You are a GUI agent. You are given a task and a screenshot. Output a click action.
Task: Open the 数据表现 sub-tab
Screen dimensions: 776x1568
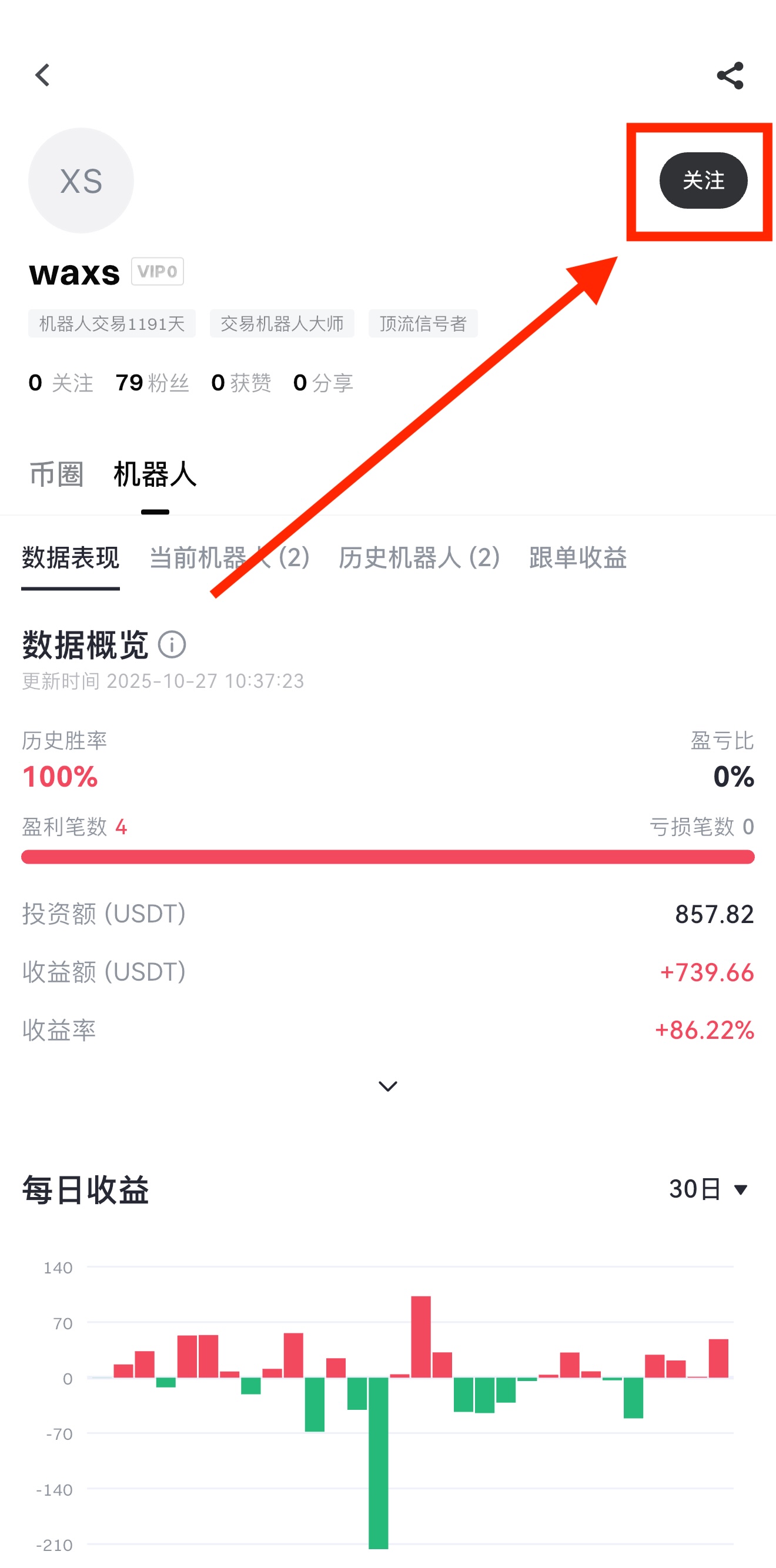pos(71,557)
